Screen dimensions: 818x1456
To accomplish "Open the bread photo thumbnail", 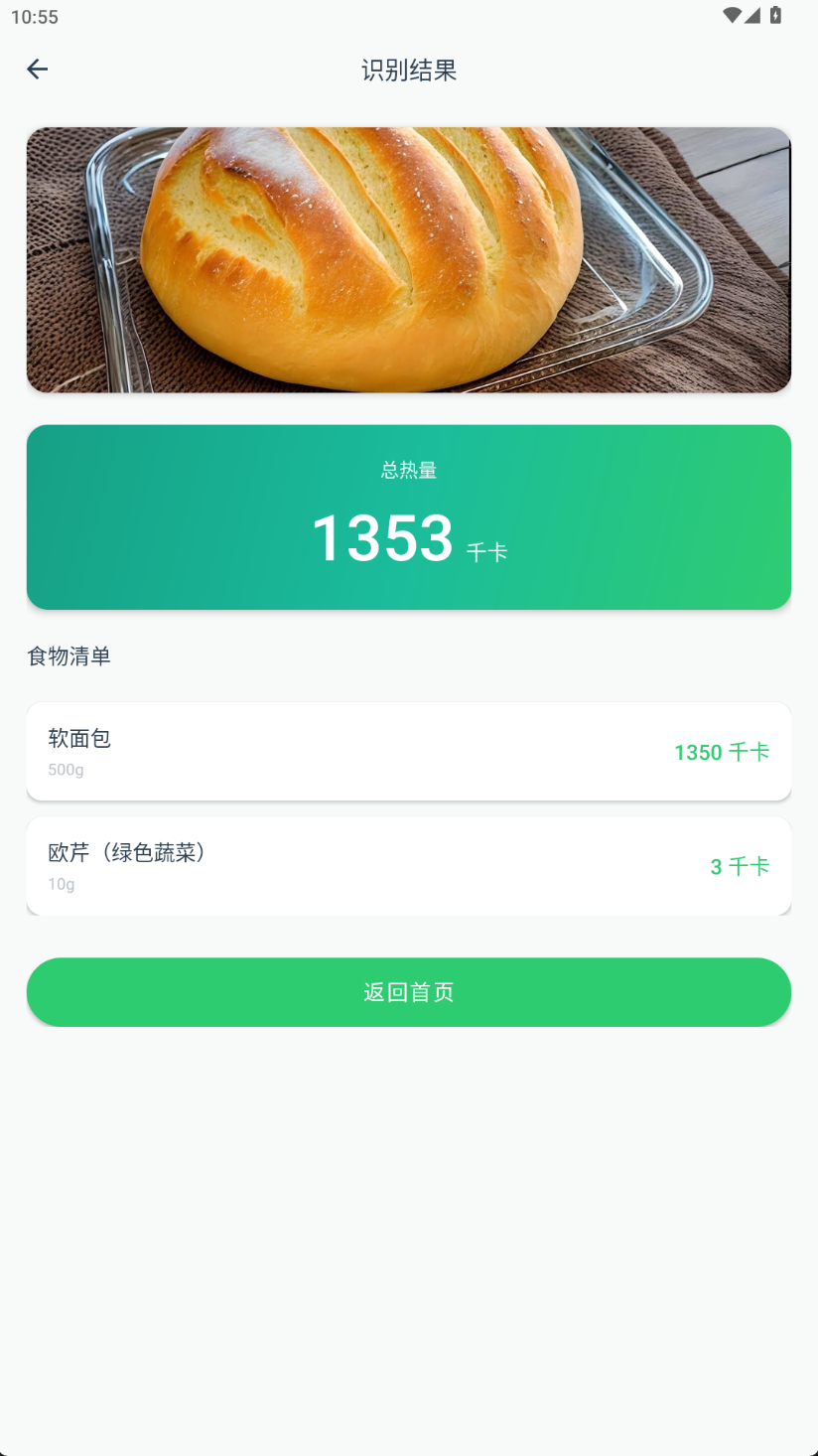I will pyautogui.click(x=409, y=260).
